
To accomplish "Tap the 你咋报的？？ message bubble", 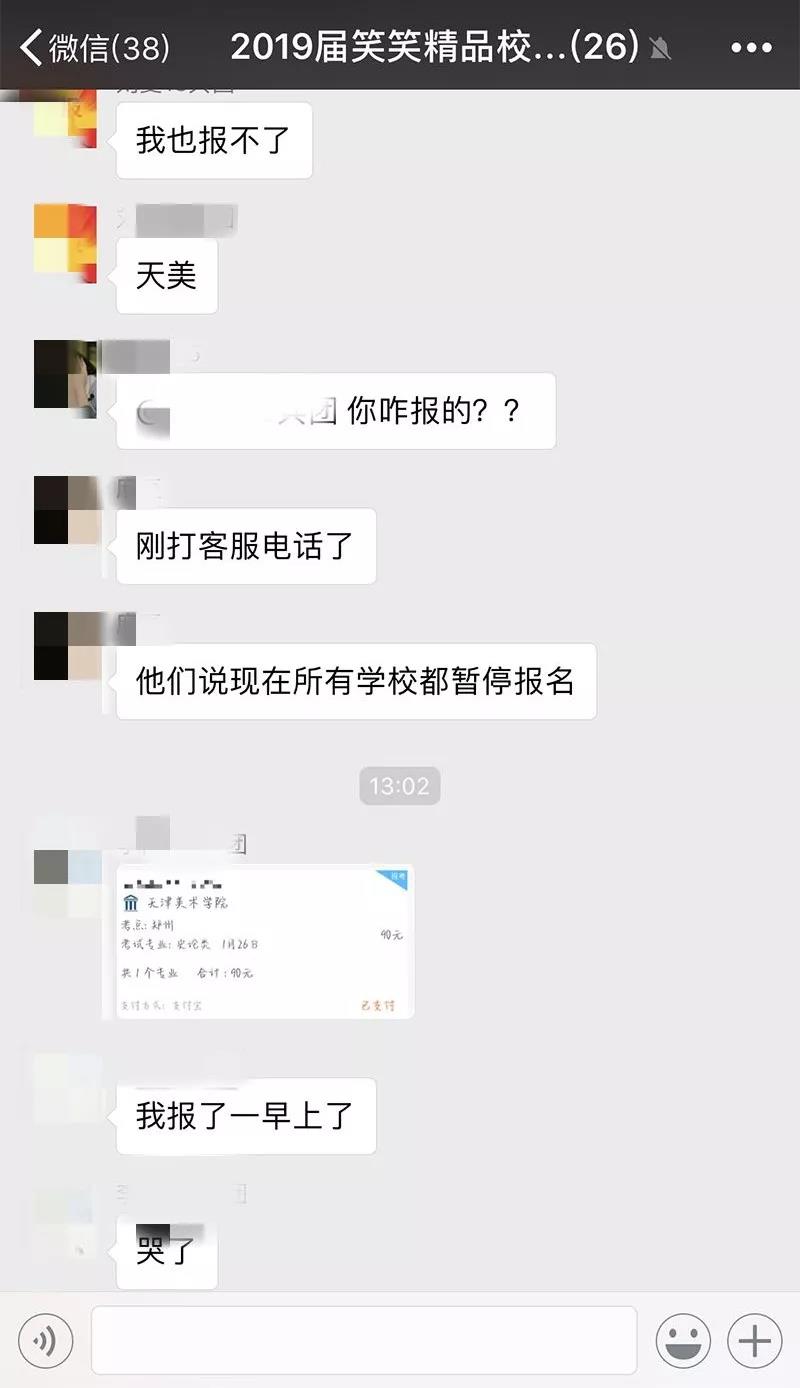I will coord(335,410).
